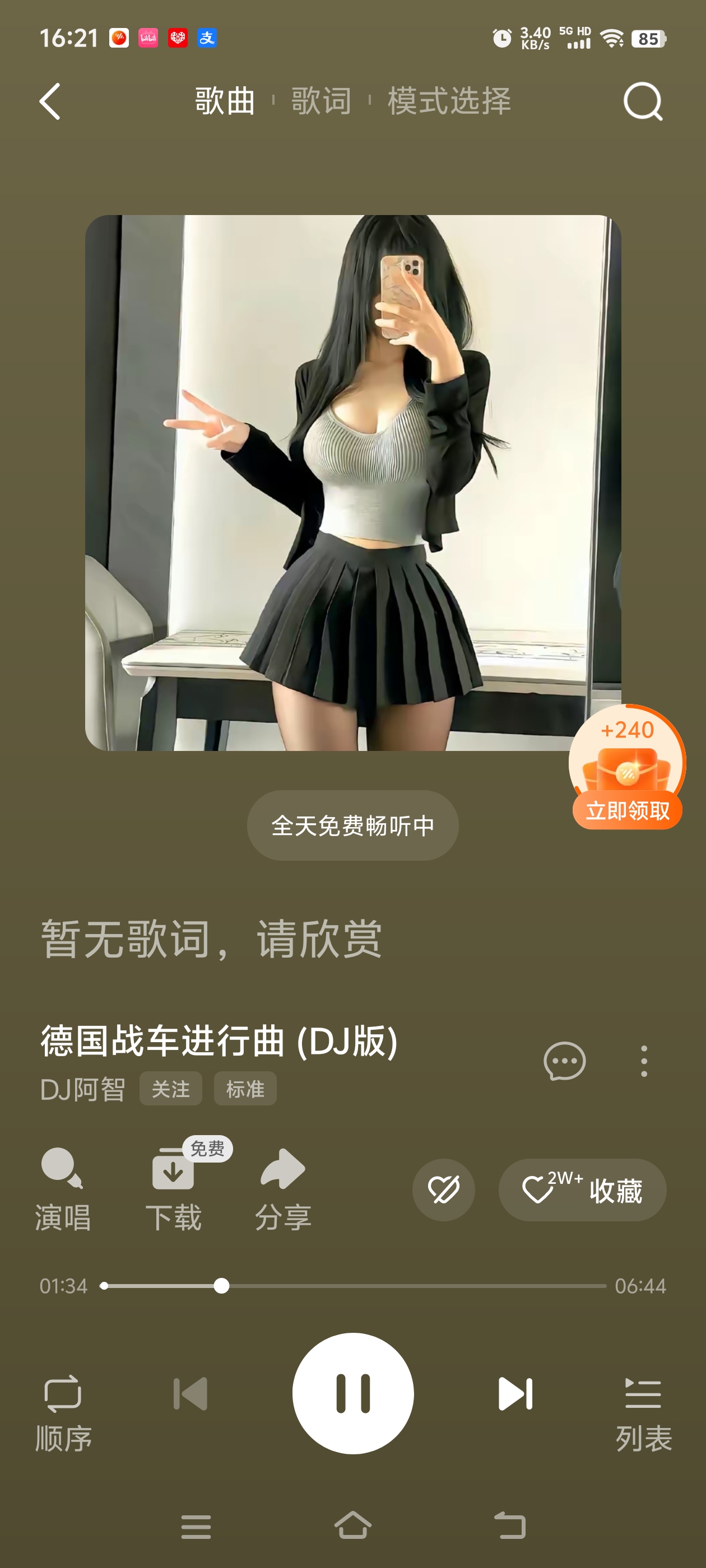Open the comments bubble icon
Image resolution: width=706 pixels, height=1568 pixels.
click(564, 1061)
